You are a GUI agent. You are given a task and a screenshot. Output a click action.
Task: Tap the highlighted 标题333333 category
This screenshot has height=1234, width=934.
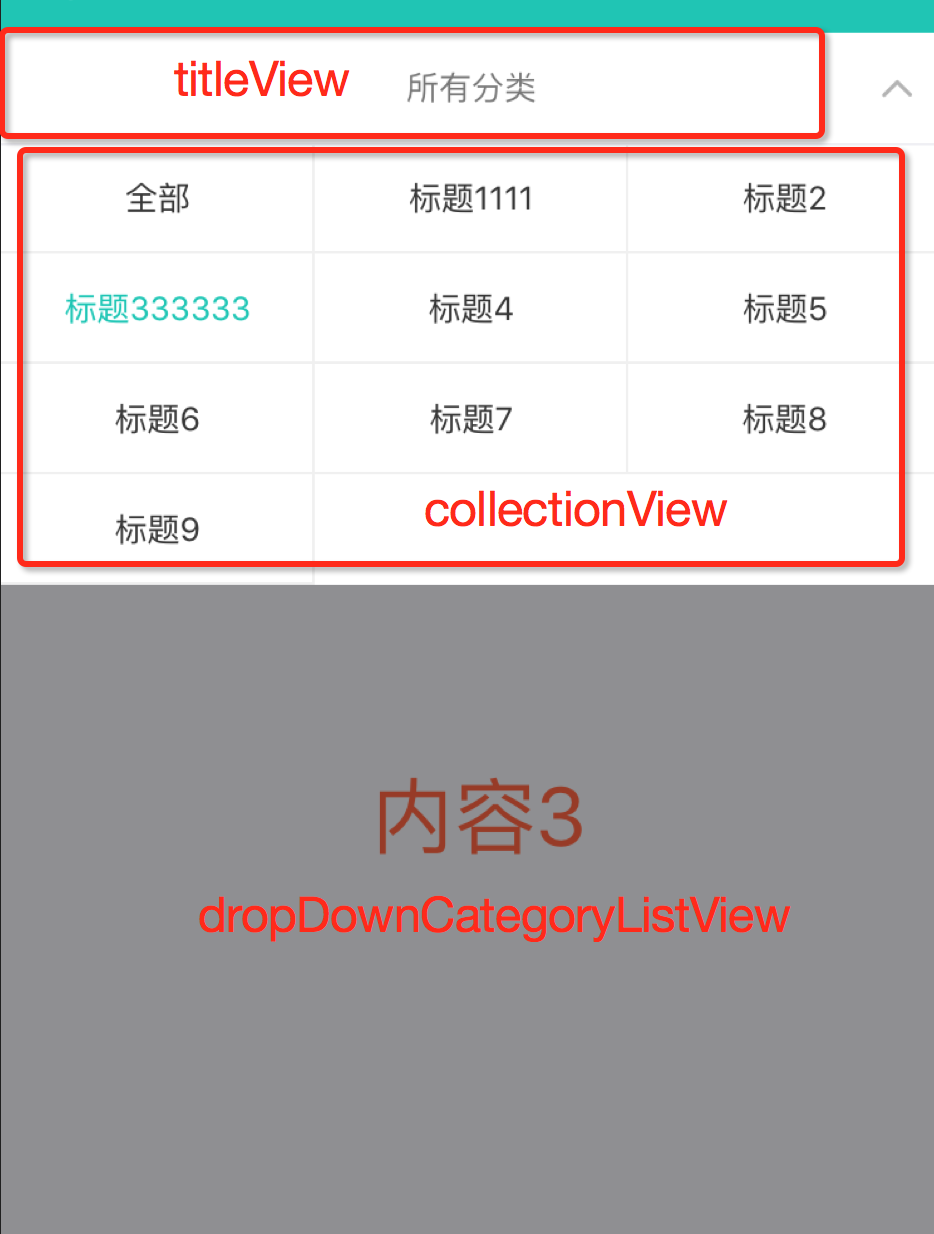click(157, 308)
